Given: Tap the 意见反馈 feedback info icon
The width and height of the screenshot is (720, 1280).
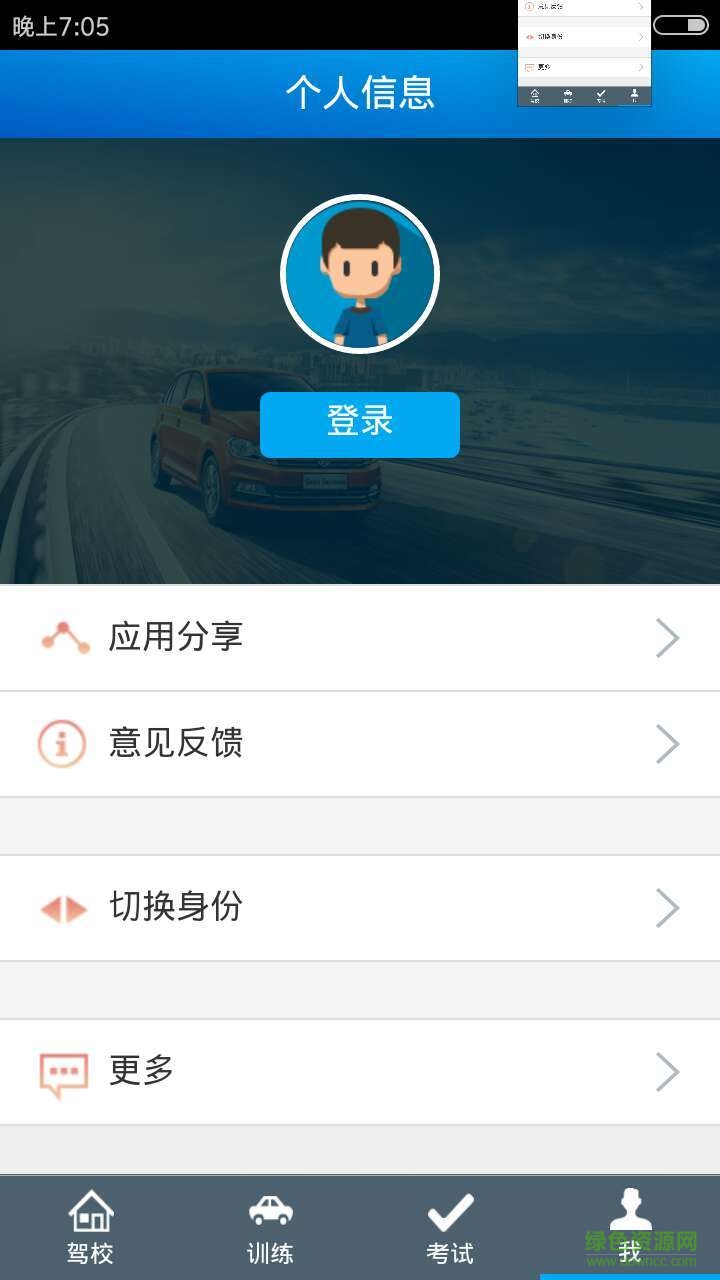Looking at the screenshot, I should (x=63, y=743).
